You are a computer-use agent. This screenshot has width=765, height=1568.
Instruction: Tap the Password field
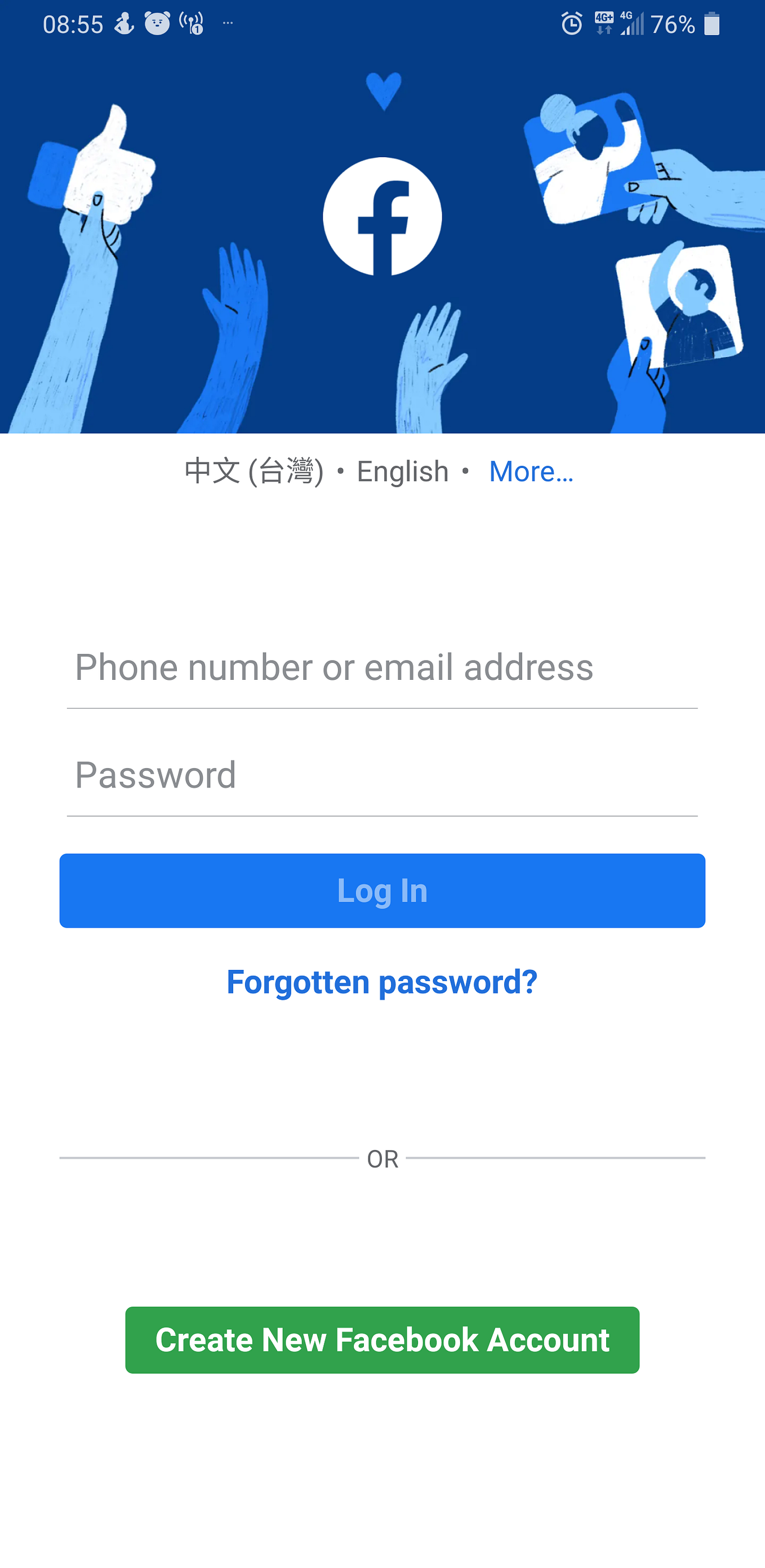pyautogui.click(x=382, y=776)
